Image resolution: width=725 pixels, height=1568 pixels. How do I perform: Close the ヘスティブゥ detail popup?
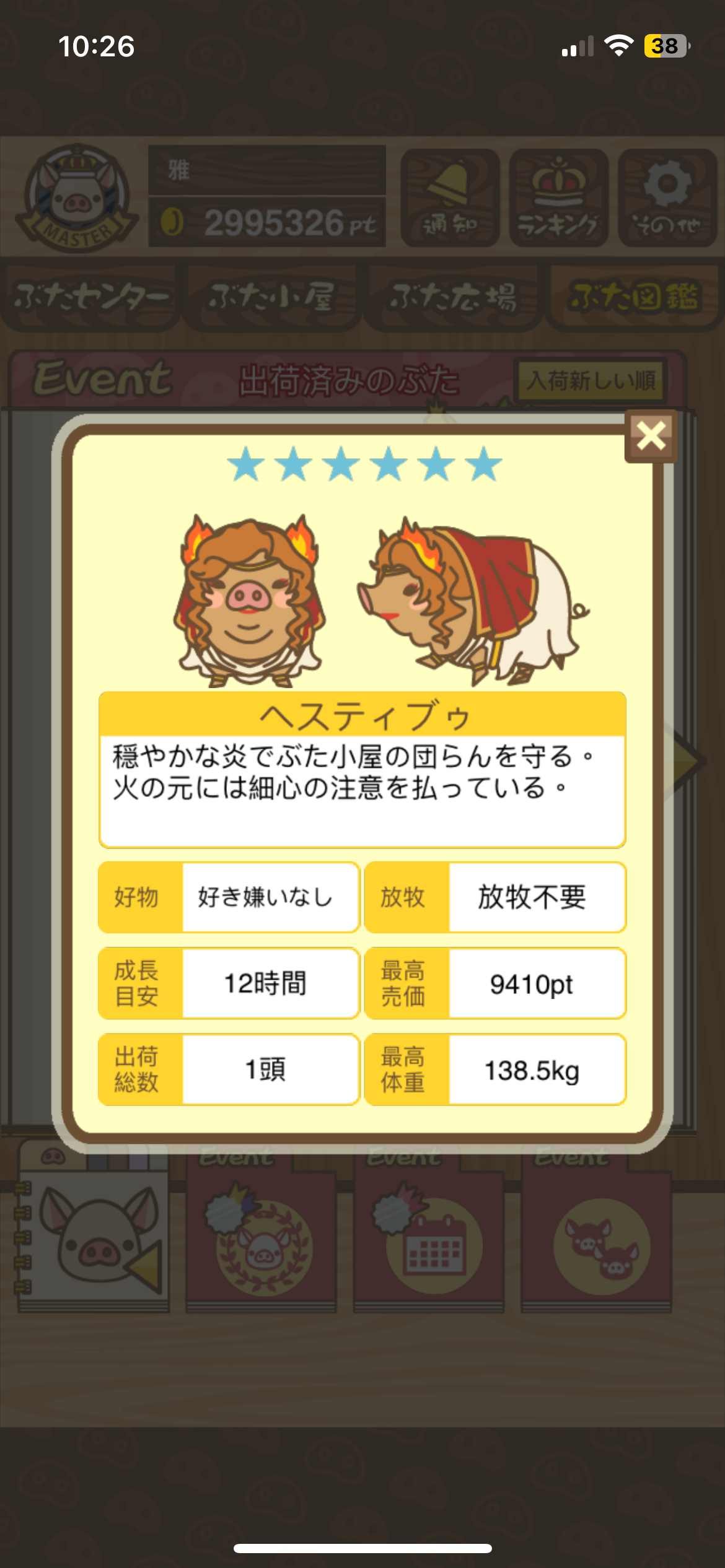coord(651,436)
